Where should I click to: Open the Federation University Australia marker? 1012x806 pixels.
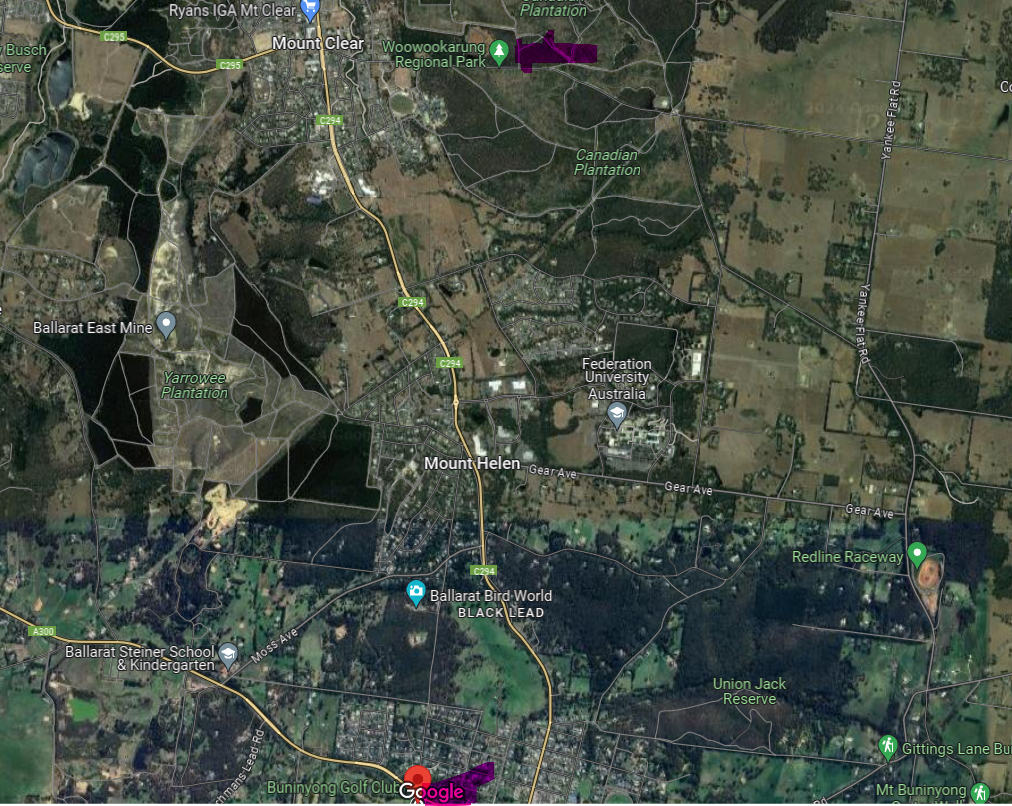coord(617,413)
